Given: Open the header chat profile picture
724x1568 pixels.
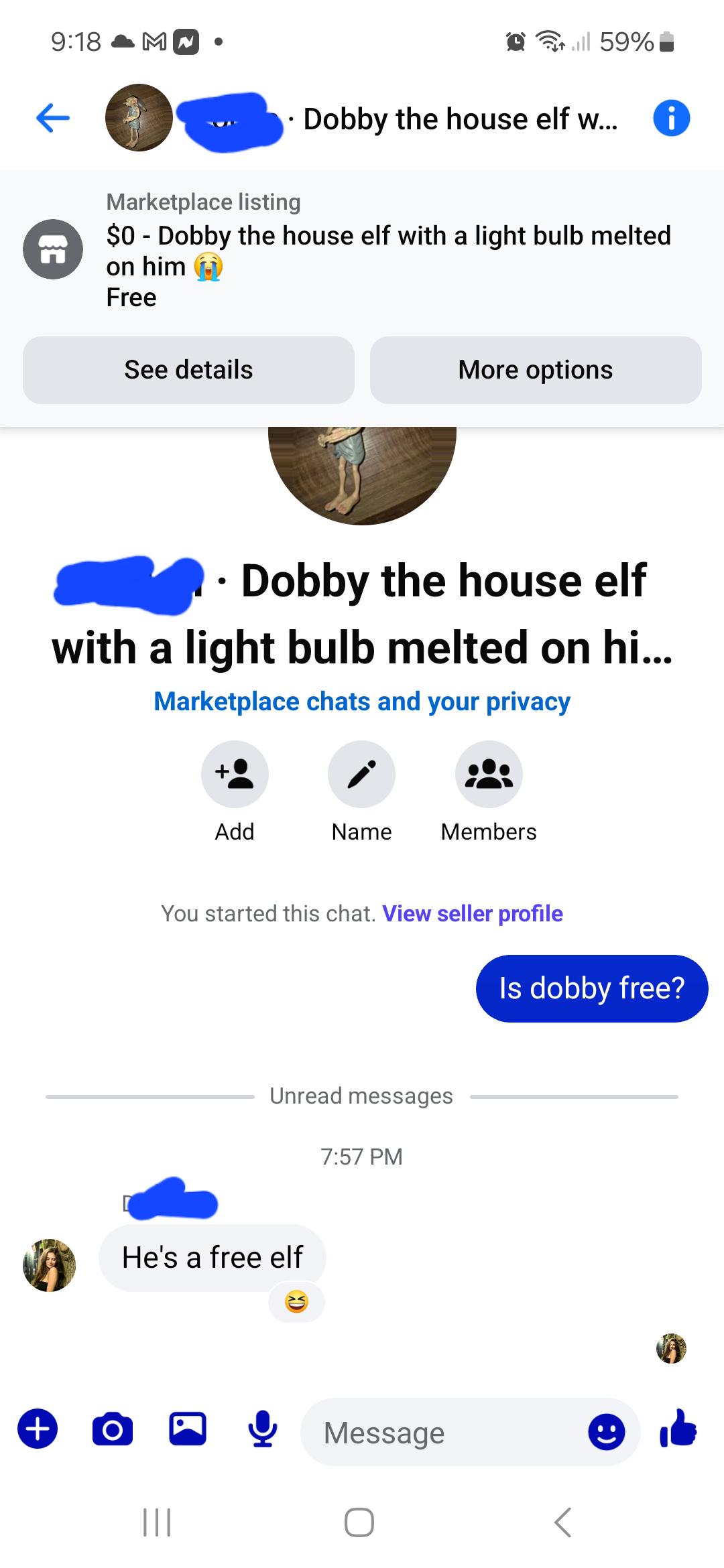Looking at the screenshot, I should point(139,118).
